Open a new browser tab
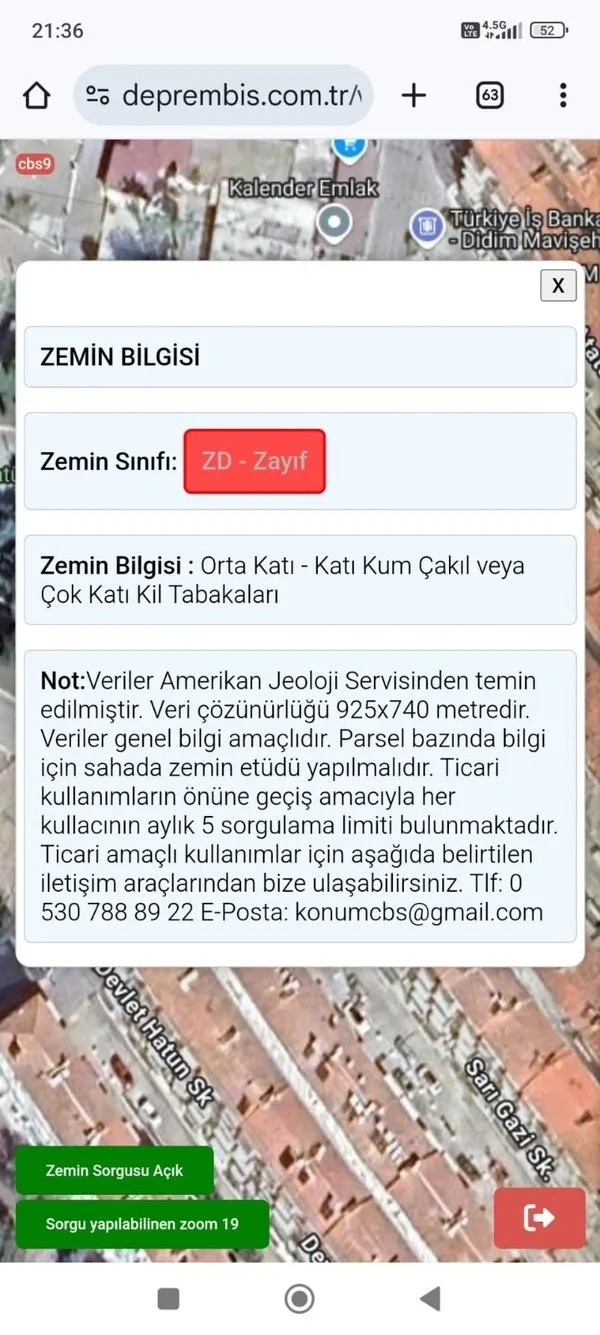This screenshot has width=600, height=1335. pyautogui.click(x=413, y=96)
